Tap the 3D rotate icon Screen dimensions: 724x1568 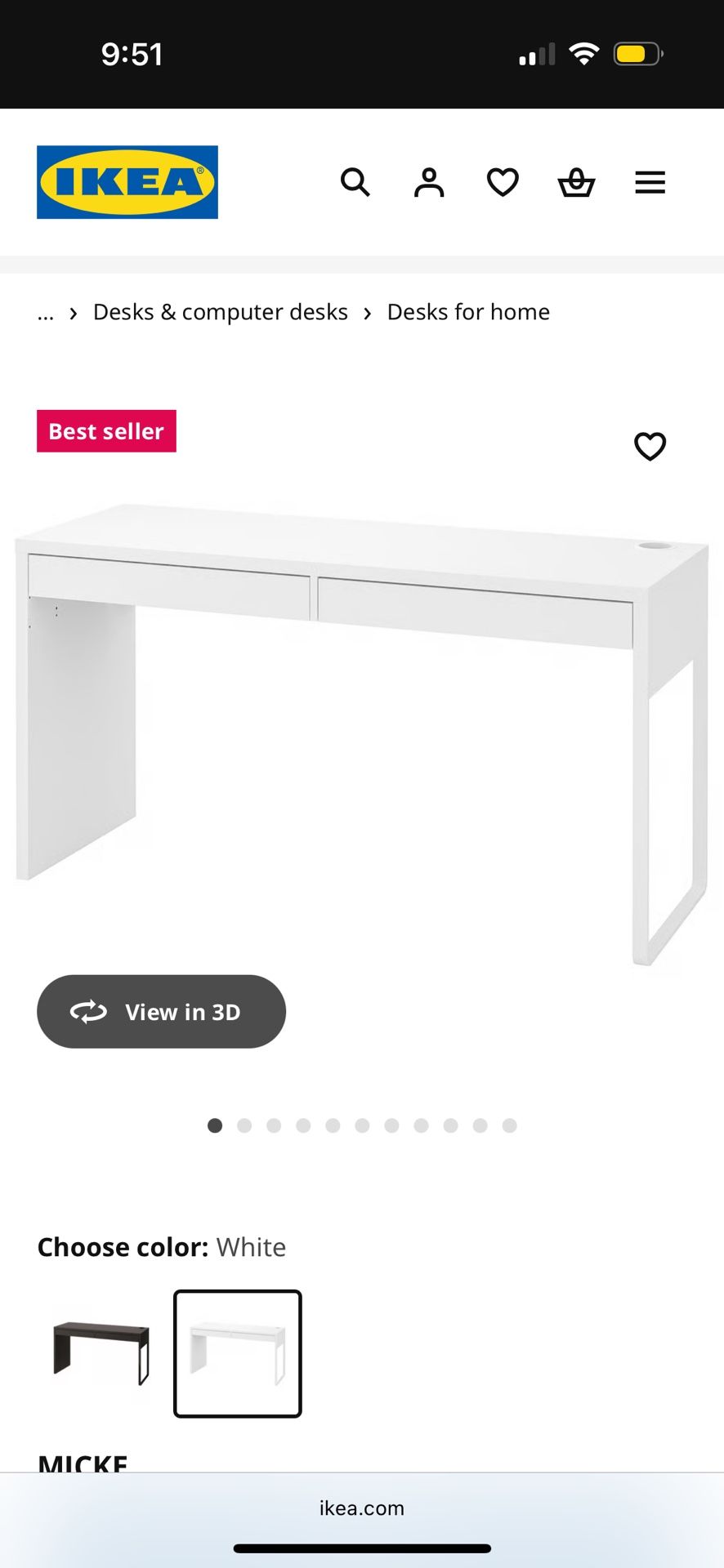point(87,1011)
